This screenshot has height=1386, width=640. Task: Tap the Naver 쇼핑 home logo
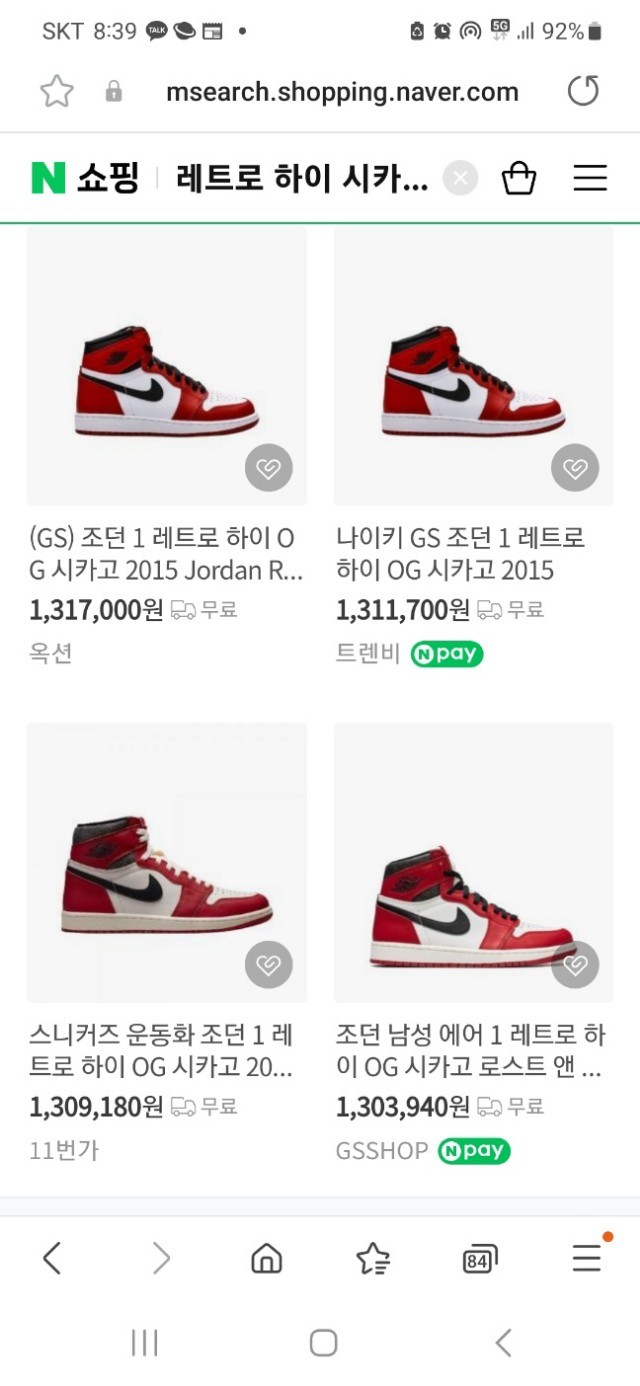pos(85,178)
